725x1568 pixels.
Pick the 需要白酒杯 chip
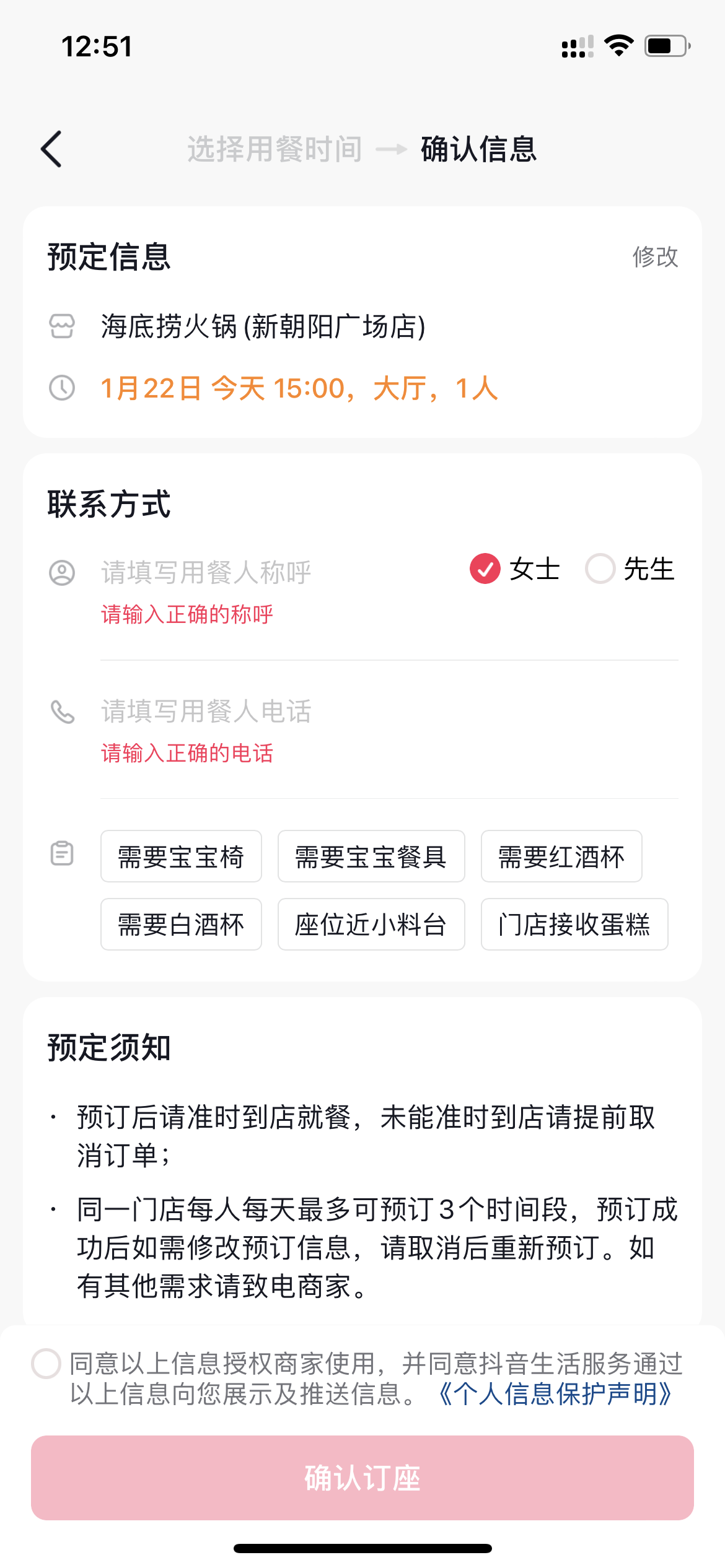[x=181, y=925]
